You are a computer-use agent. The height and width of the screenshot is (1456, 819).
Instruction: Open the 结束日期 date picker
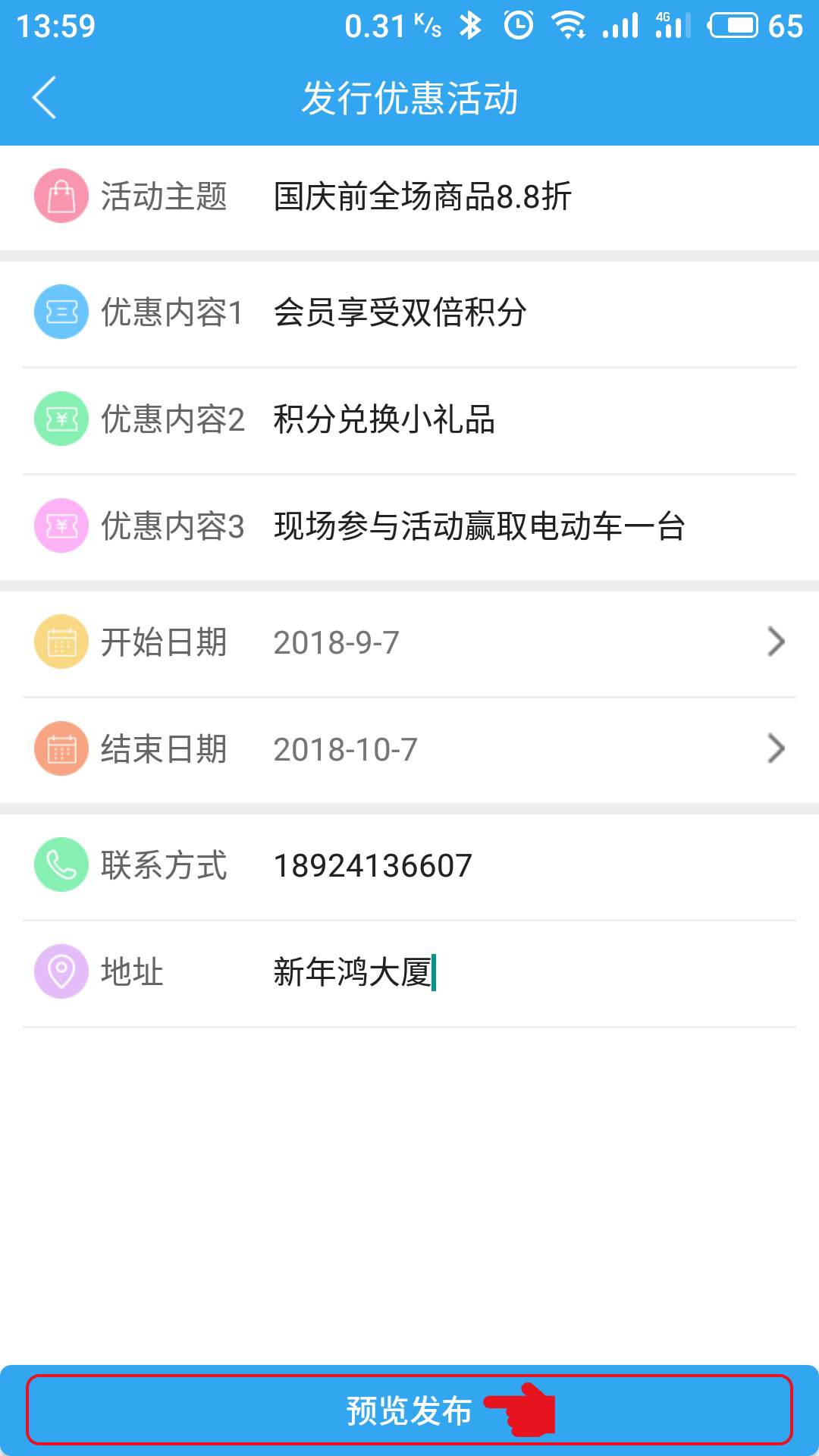point(409,750)
